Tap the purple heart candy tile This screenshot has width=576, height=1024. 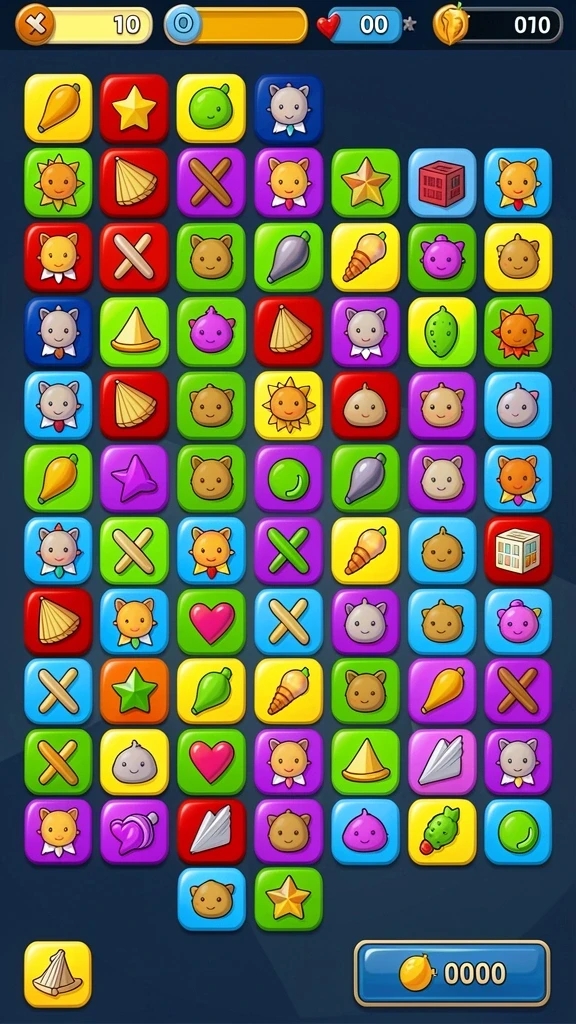tap(134, 832)
